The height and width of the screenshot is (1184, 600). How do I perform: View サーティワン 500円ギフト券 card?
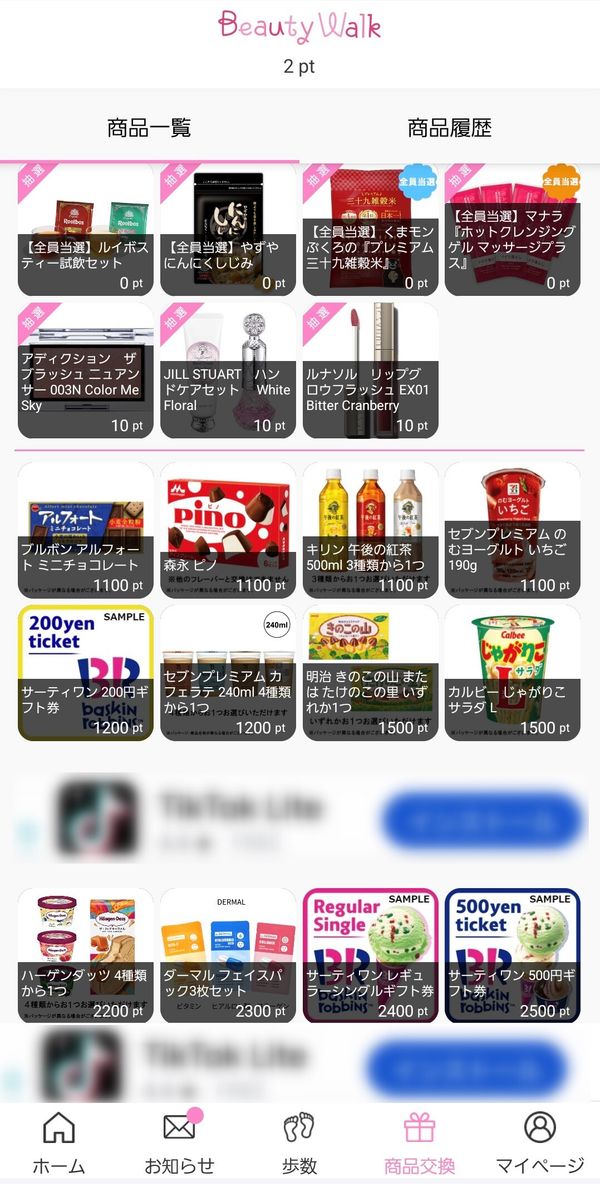[x=512, y=955]
